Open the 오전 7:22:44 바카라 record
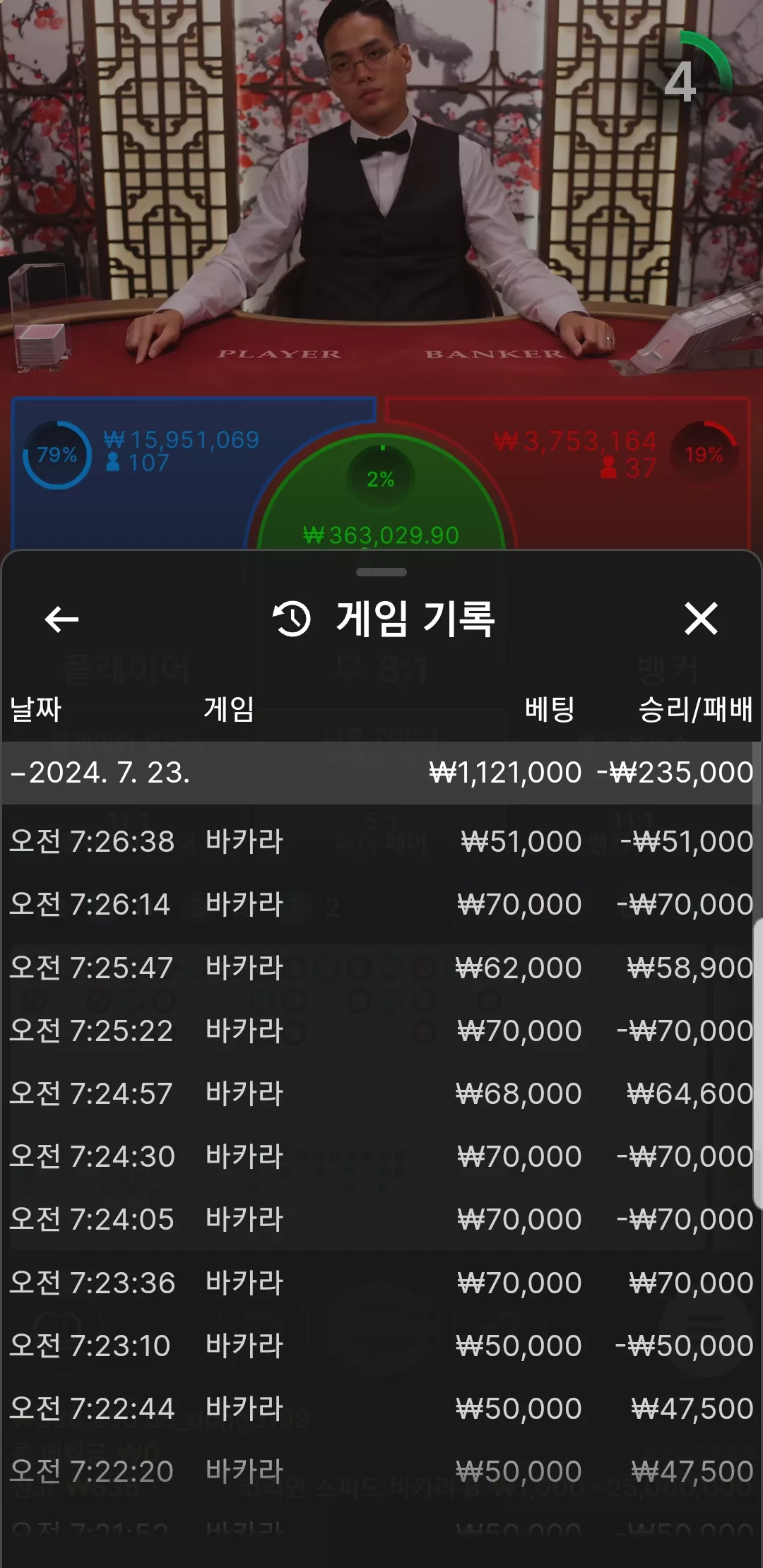Viewport: 763px width, 1568px height. coord(381,1408)
